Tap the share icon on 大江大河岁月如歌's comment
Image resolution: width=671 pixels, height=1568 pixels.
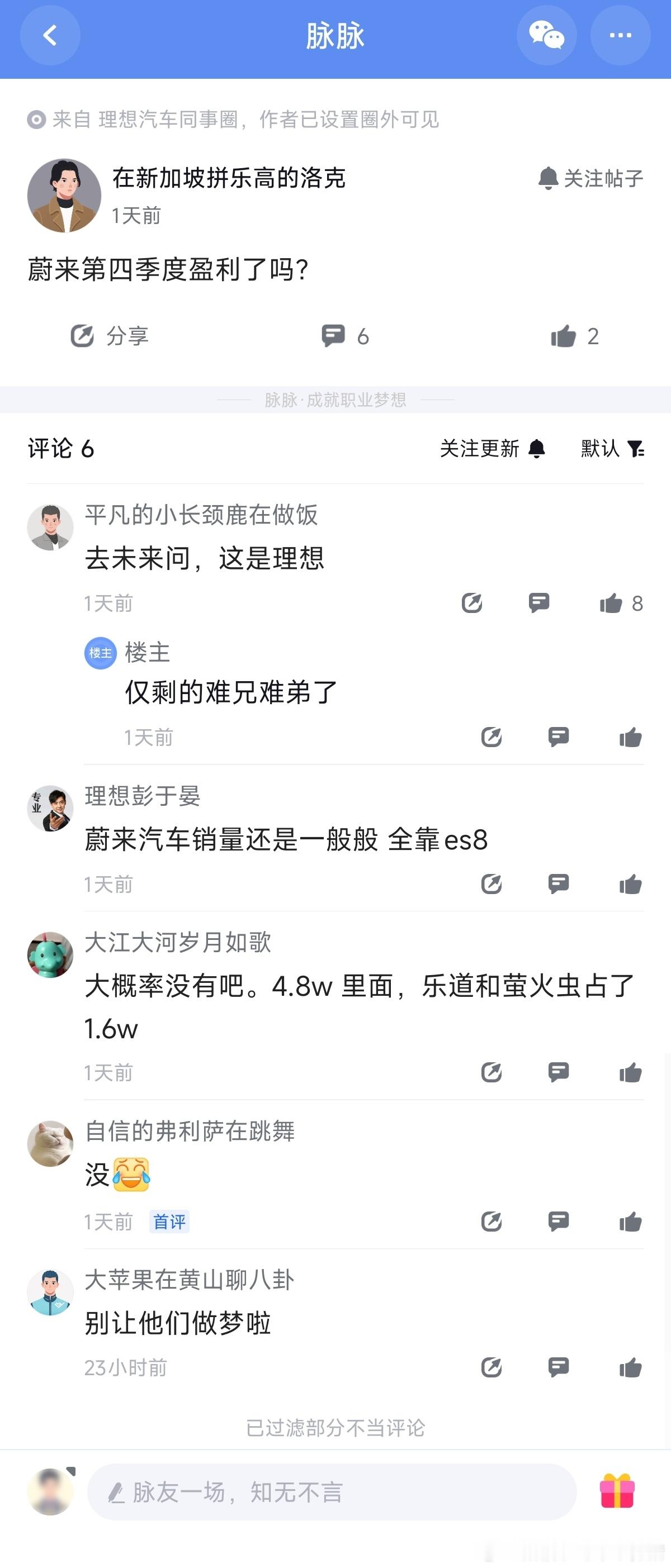[x=492, y=1073]
